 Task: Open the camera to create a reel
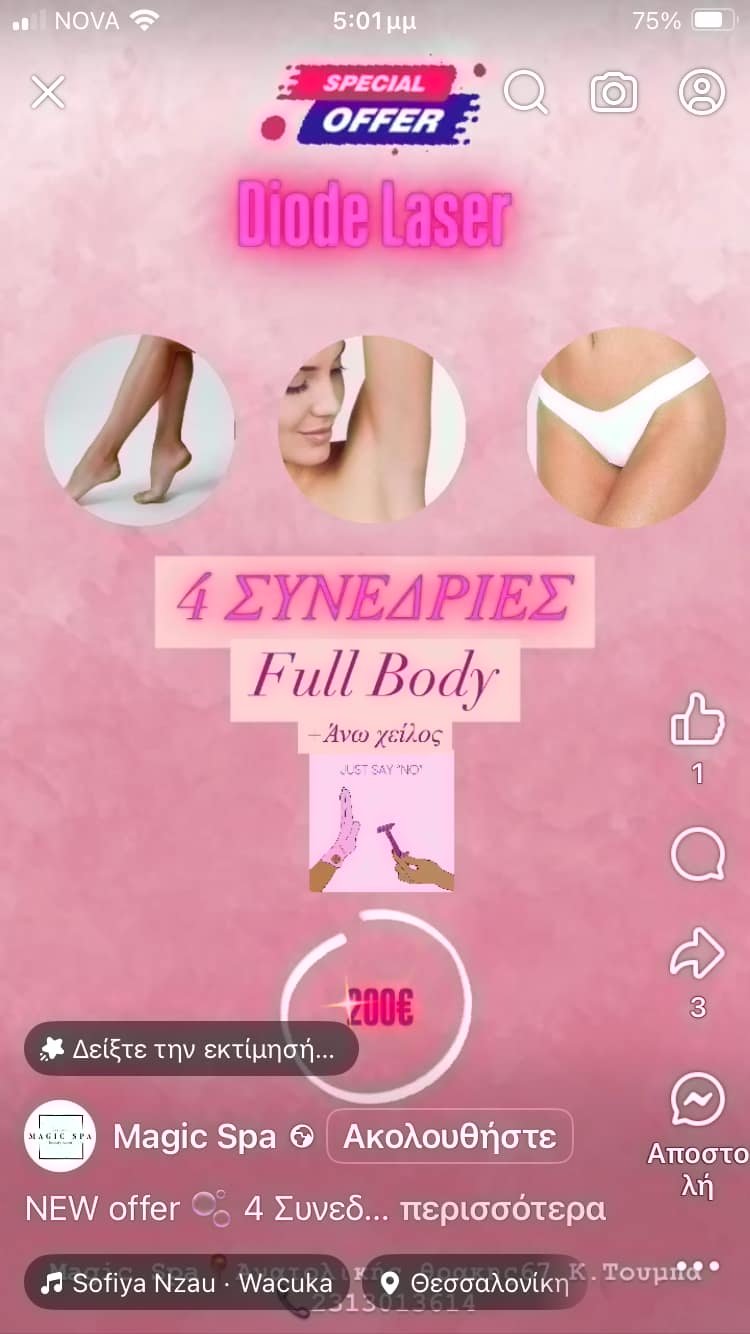pos(613,93)
